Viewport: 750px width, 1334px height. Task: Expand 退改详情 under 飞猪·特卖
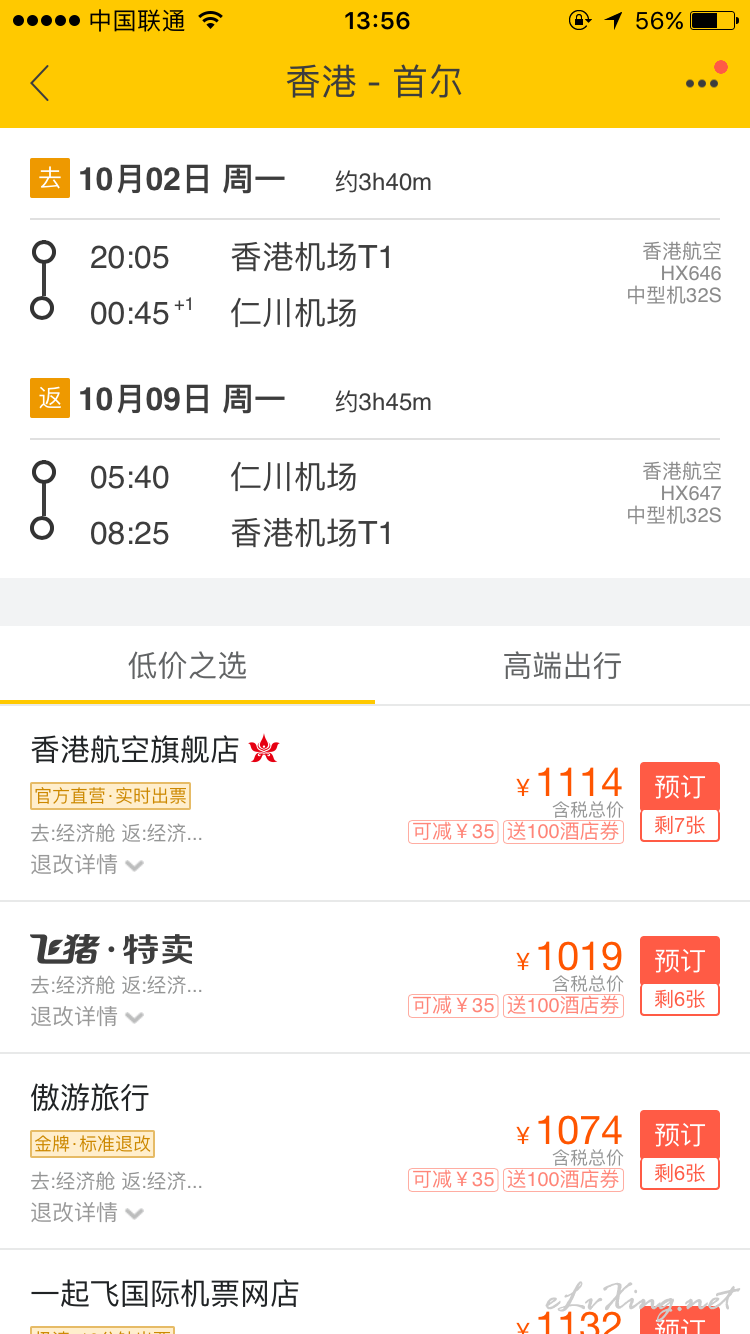(88, 1017)
